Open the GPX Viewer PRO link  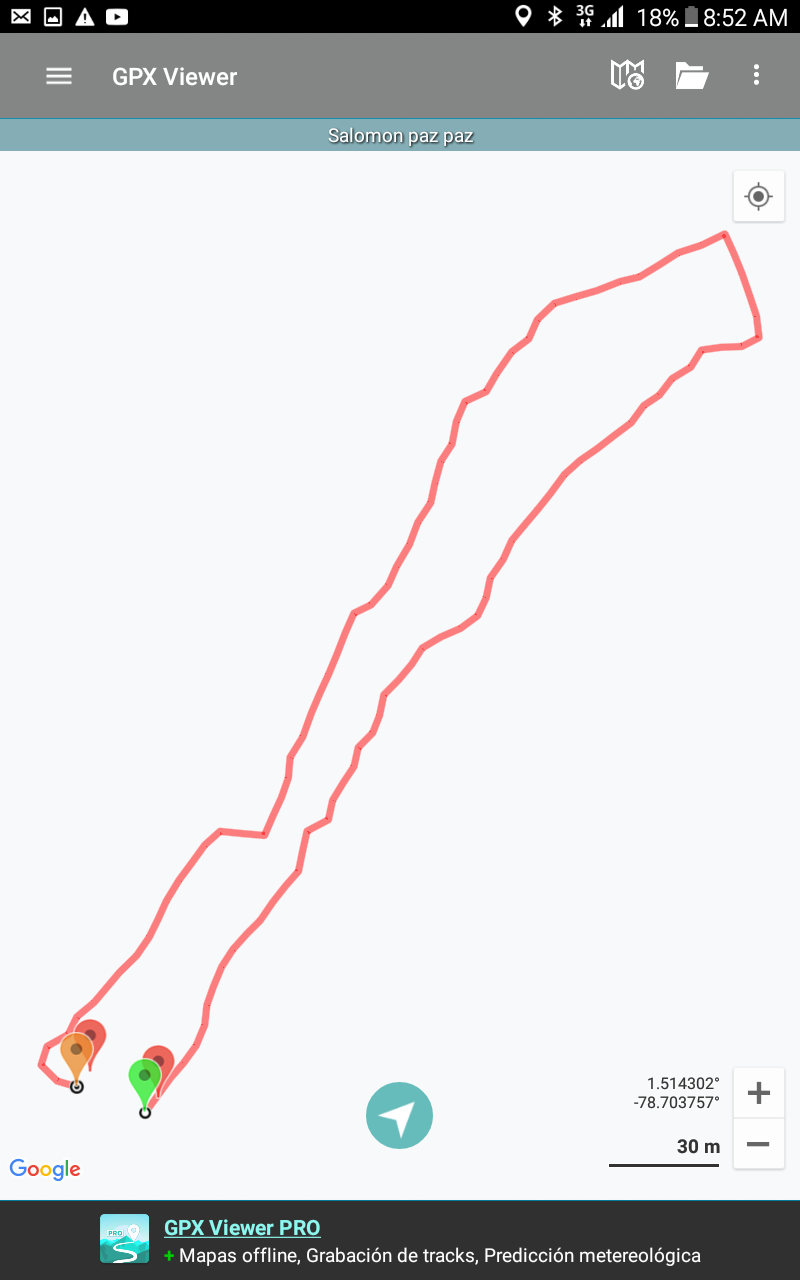242,1228
